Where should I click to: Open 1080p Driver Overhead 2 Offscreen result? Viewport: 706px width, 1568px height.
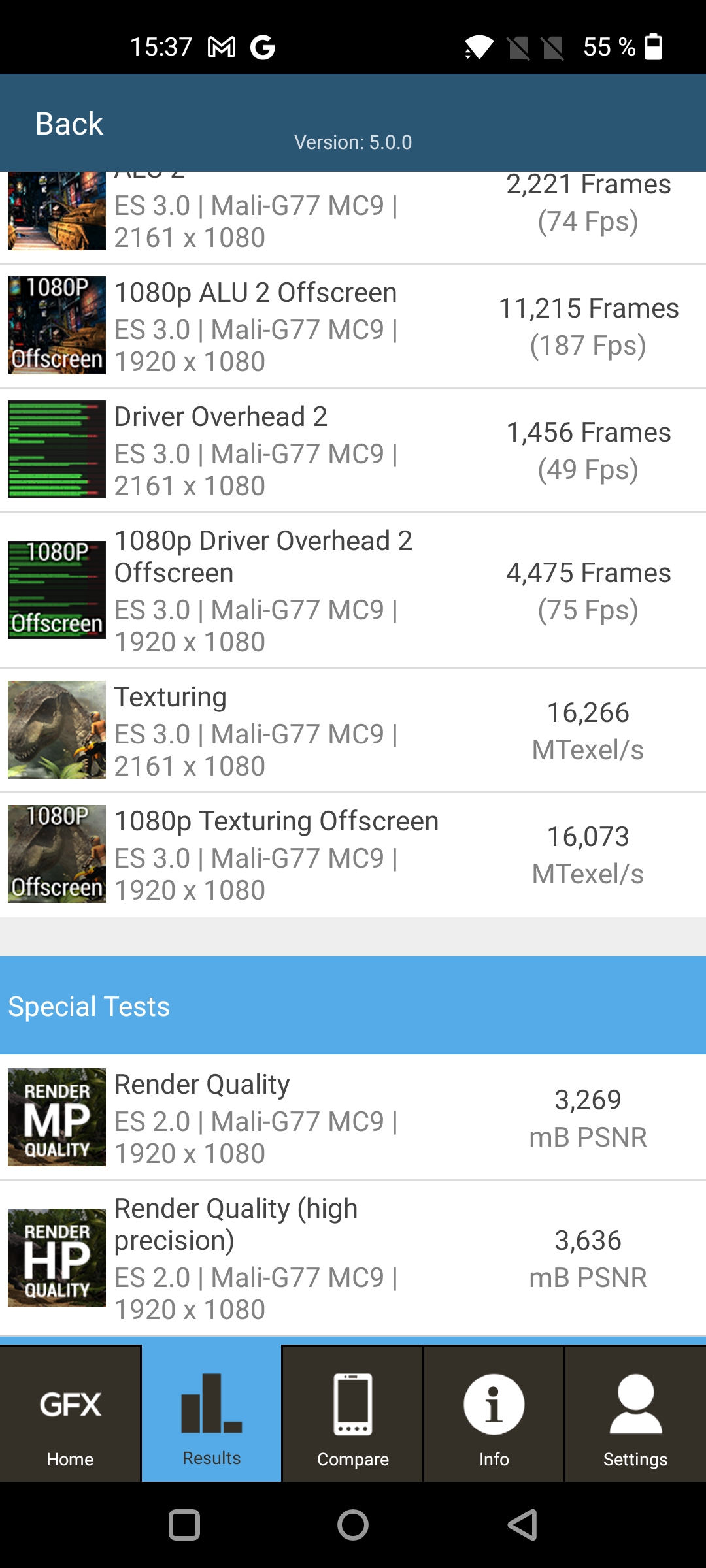click(x=353, y=590)
